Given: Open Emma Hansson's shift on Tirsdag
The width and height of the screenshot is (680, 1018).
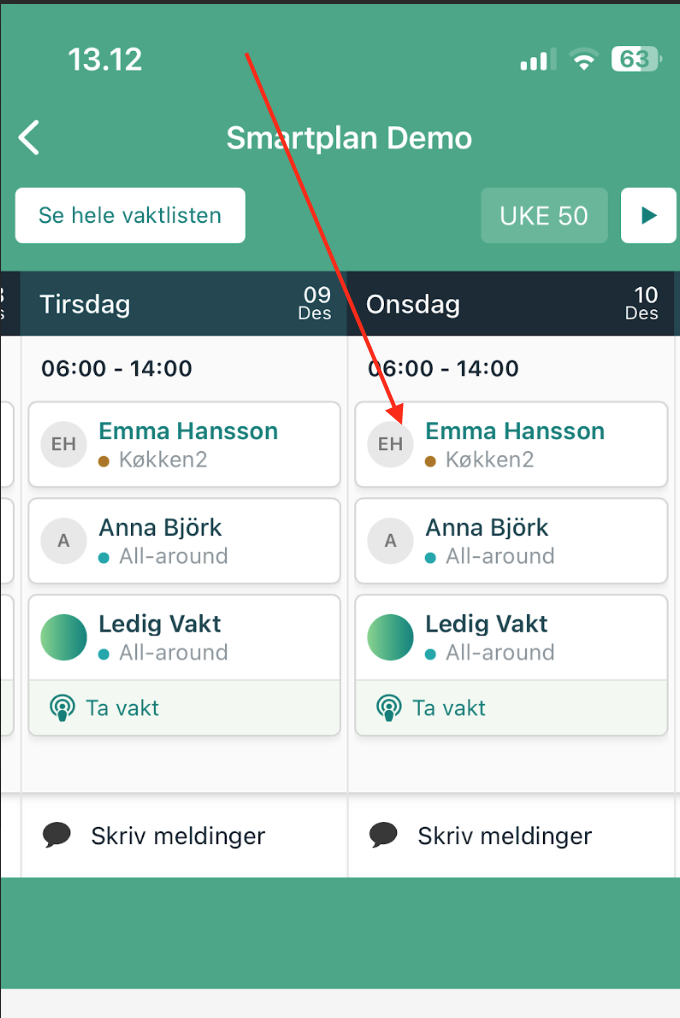Looking at the screenshot, I should (184, 444).
